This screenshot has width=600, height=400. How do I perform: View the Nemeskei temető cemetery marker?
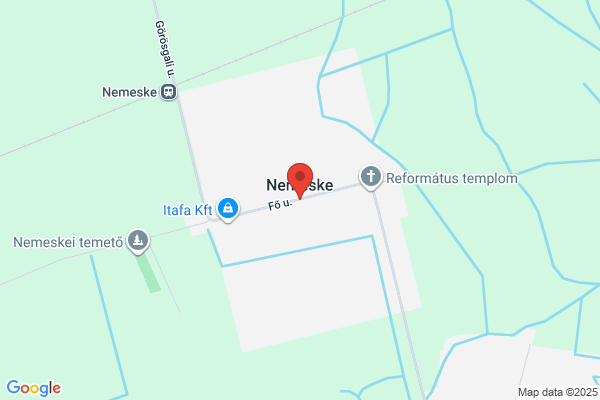coord(138,241)
